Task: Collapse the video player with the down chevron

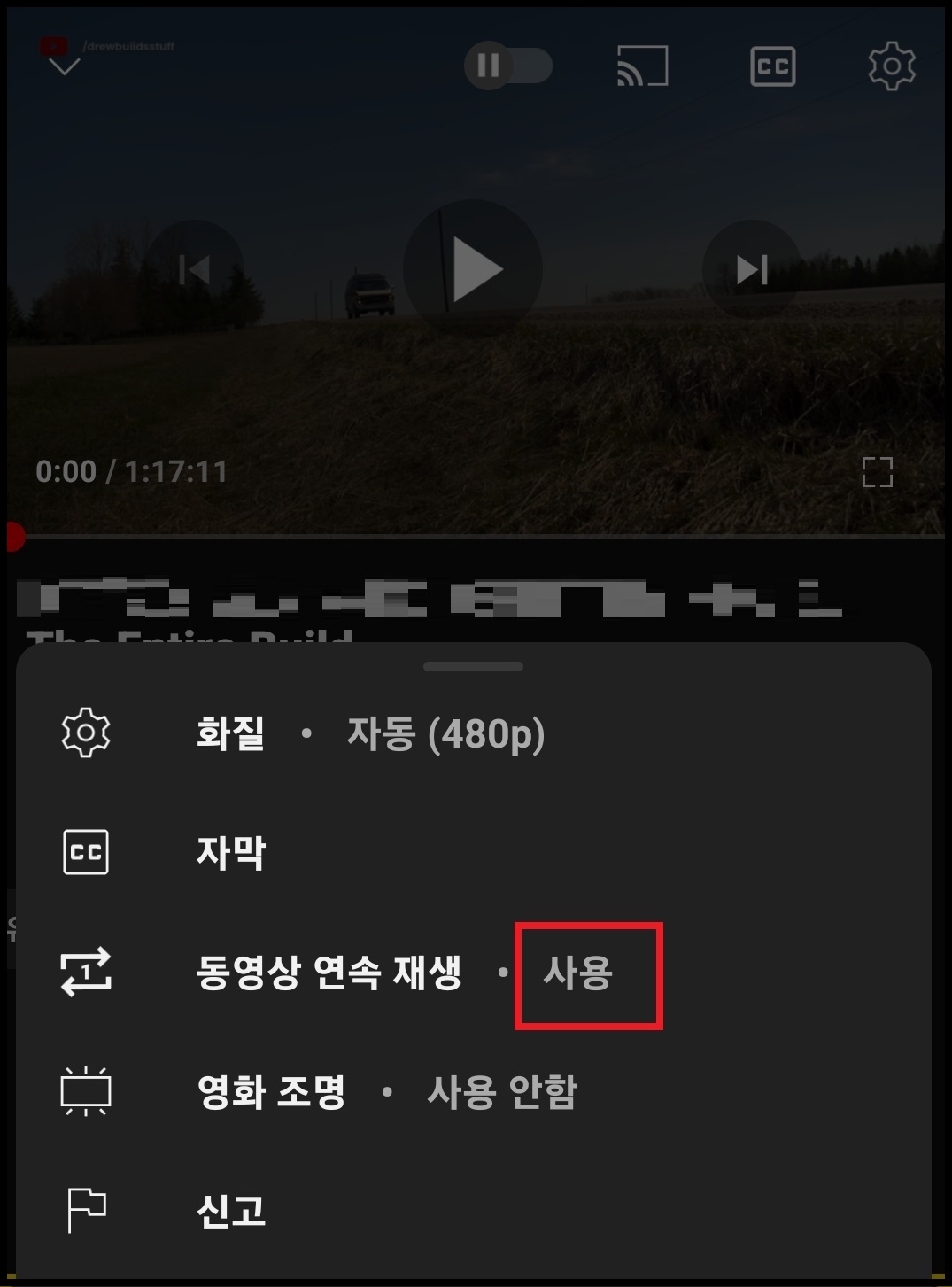Action: point(62,66)
